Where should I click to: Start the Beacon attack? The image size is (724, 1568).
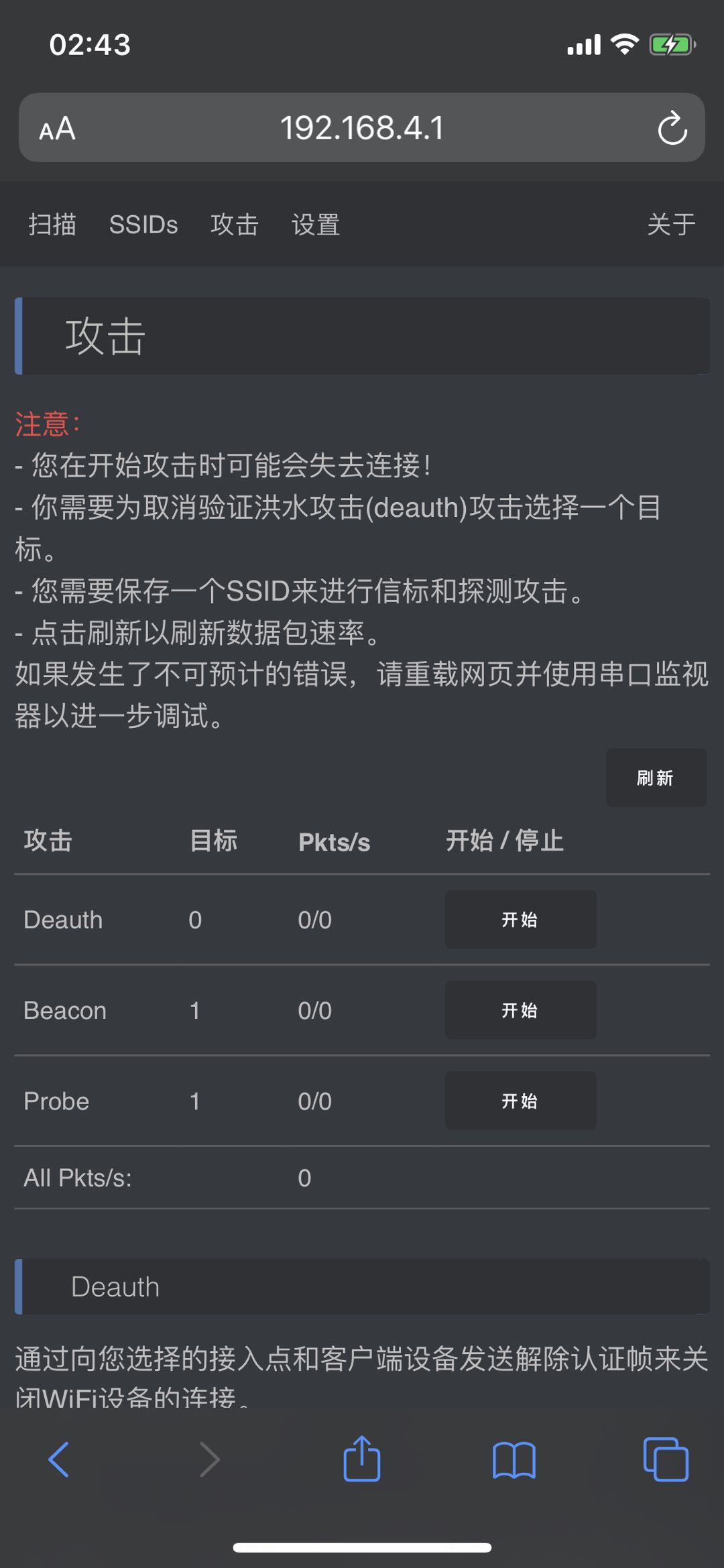pos(520,1010)
